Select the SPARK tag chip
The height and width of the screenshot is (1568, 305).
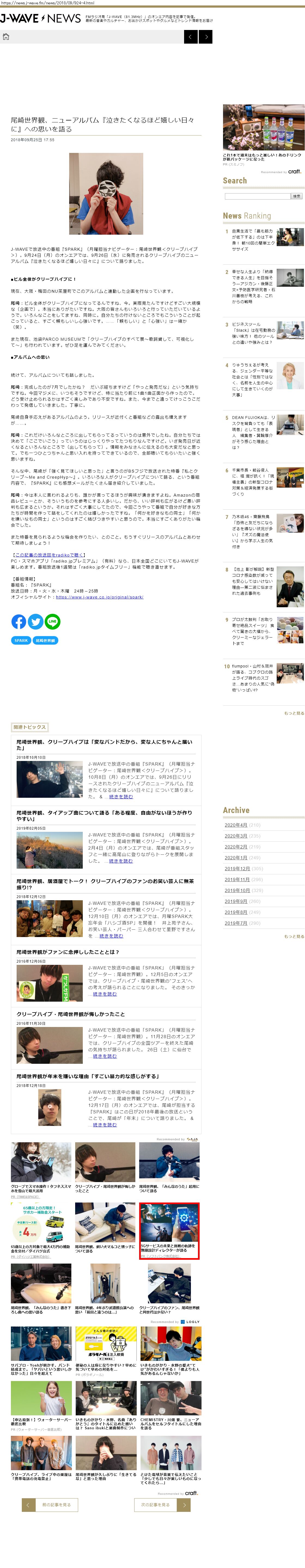tap(21, 640)
